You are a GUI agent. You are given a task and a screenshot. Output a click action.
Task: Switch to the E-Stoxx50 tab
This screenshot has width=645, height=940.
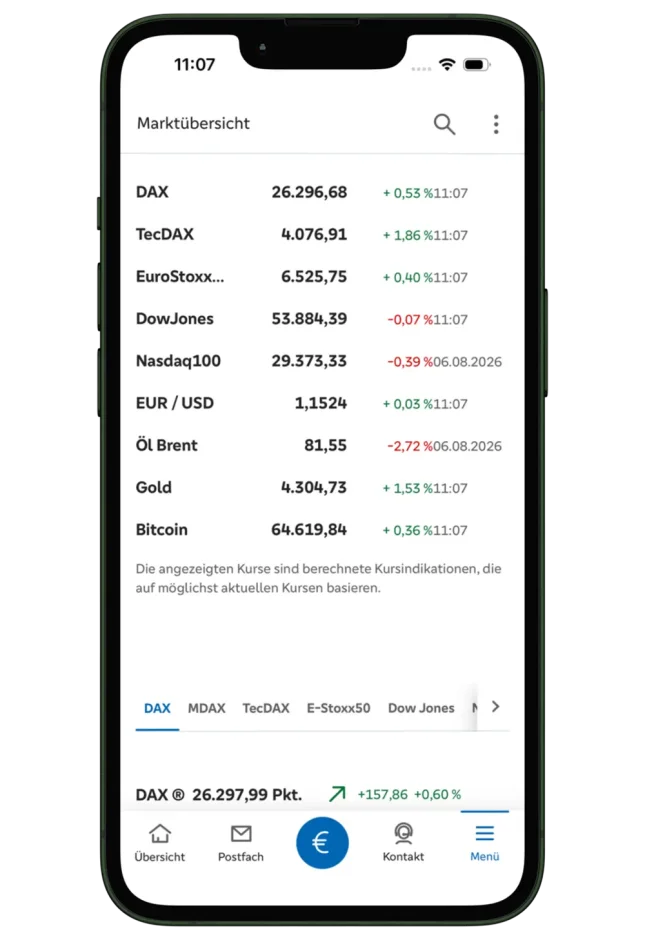(x=338, y=708)
